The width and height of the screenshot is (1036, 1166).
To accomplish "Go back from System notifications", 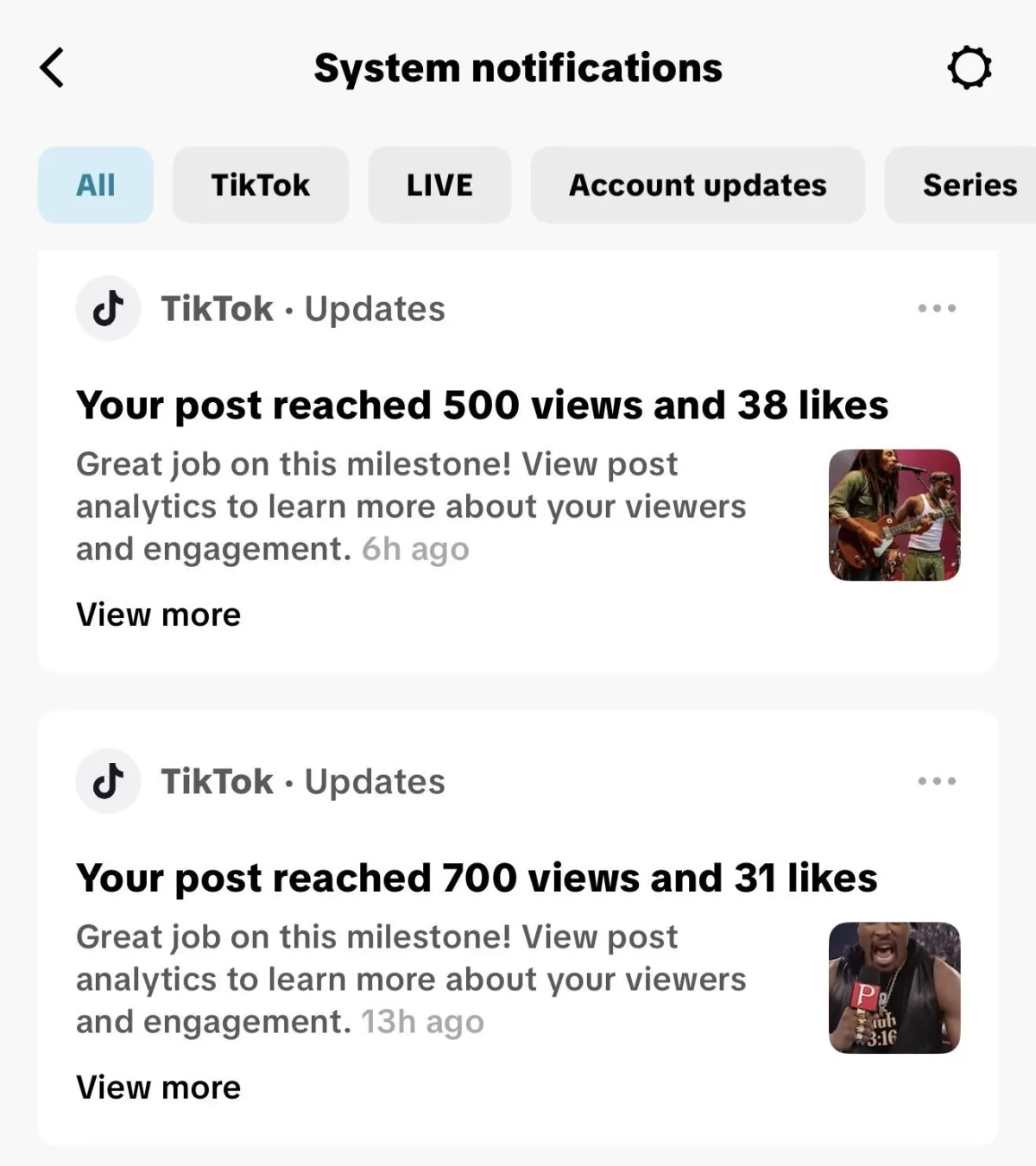I will pos(53,68).
